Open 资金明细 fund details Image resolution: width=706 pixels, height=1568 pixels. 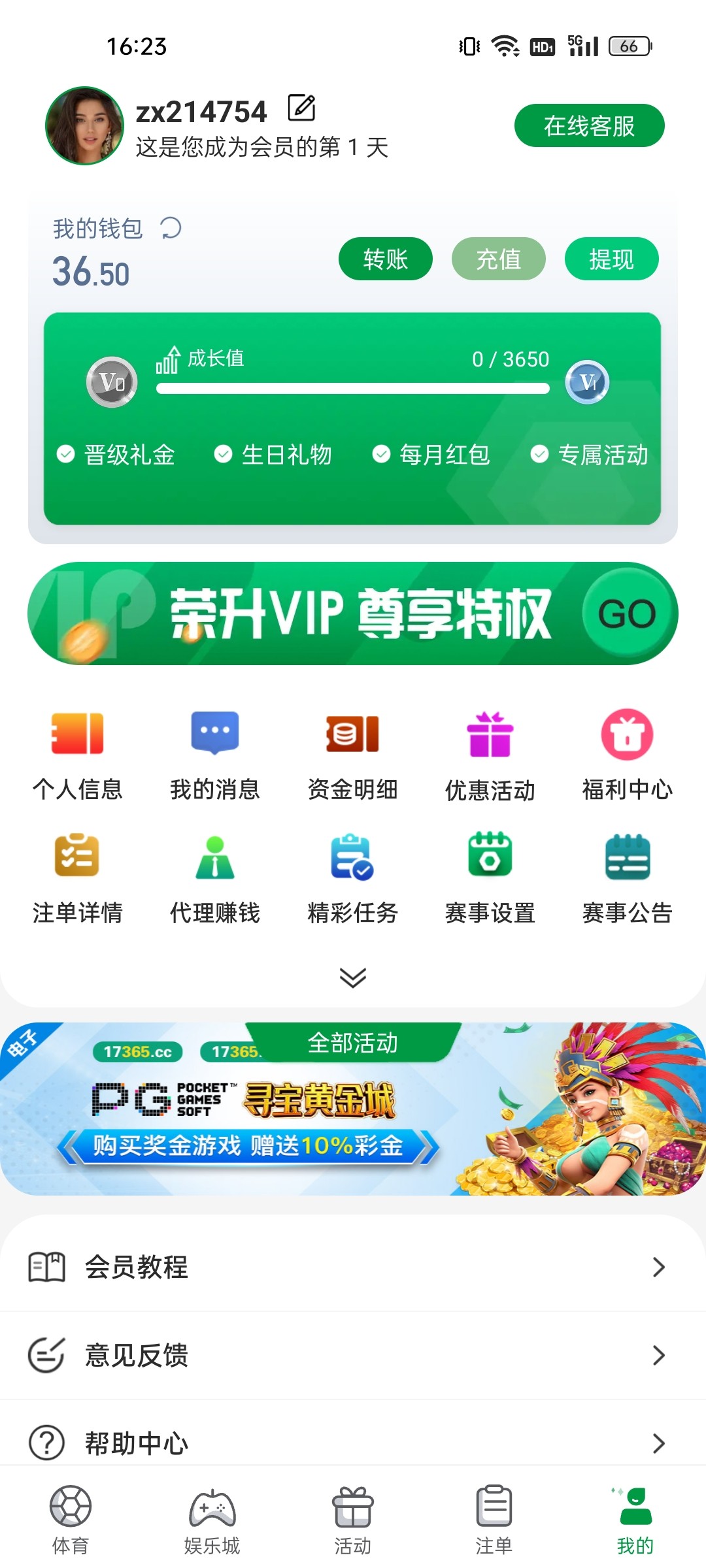click(352, 755)
